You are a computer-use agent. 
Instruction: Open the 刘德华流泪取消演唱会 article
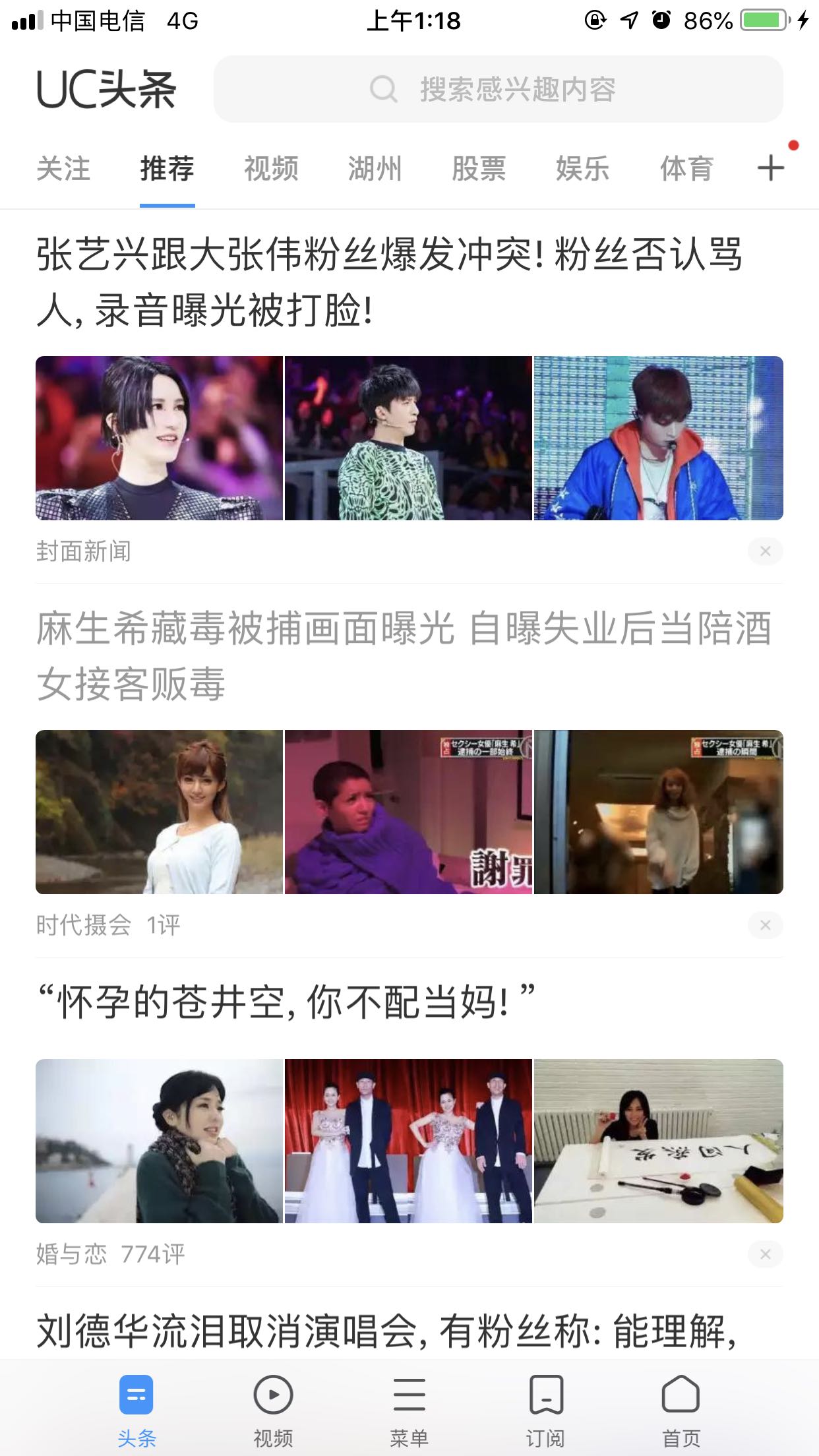[x=386, y=1331]
